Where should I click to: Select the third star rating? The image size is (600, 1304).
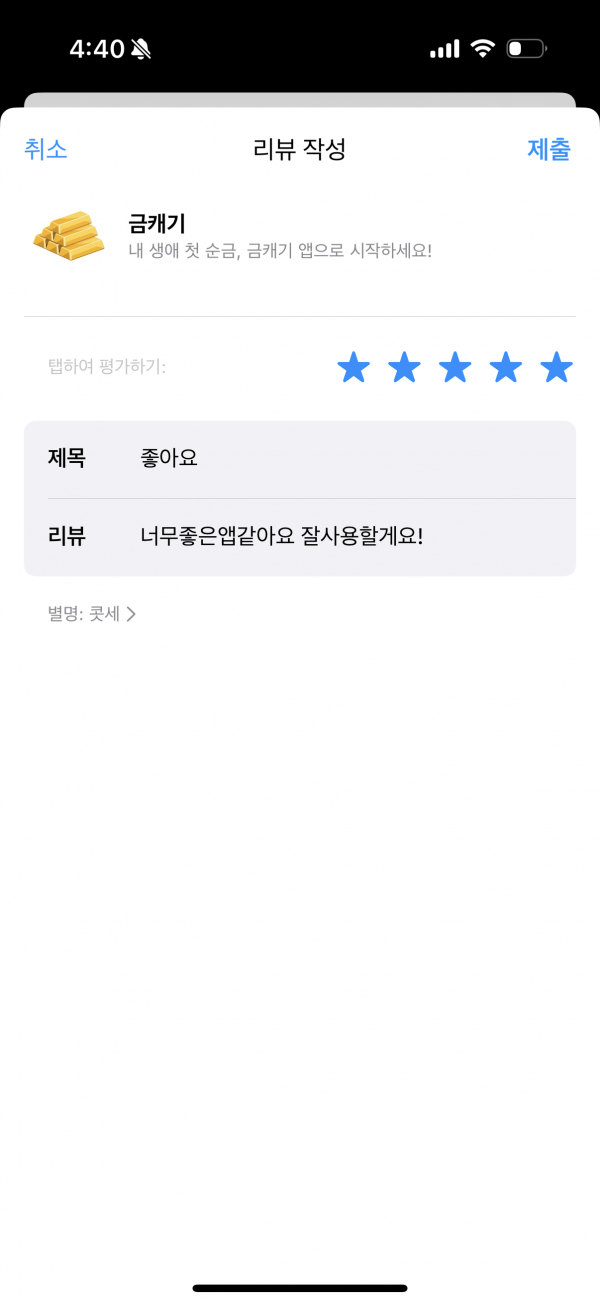(455, 367)
